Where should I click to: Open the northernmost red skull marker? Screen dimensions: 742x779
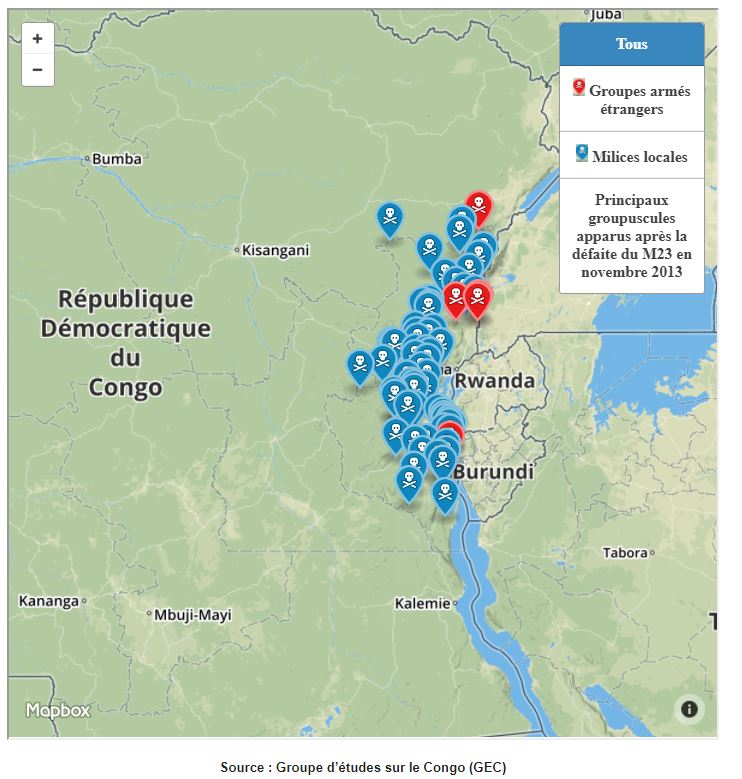(479, 206)
